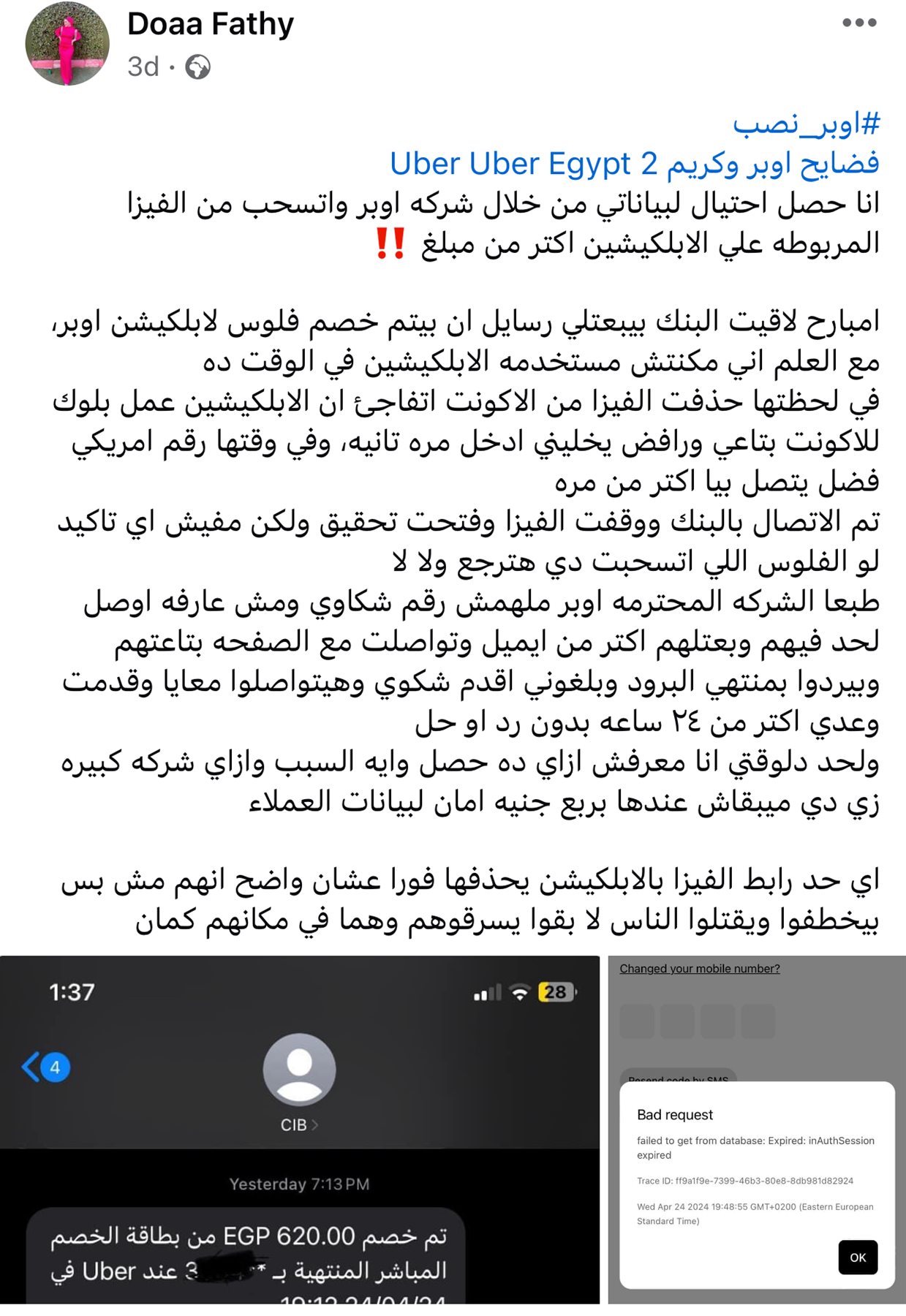The height and width of the screenshot is (1316, 906).
Task: Open Doaa Fathy's profile picture
Action: click(67, 45)
